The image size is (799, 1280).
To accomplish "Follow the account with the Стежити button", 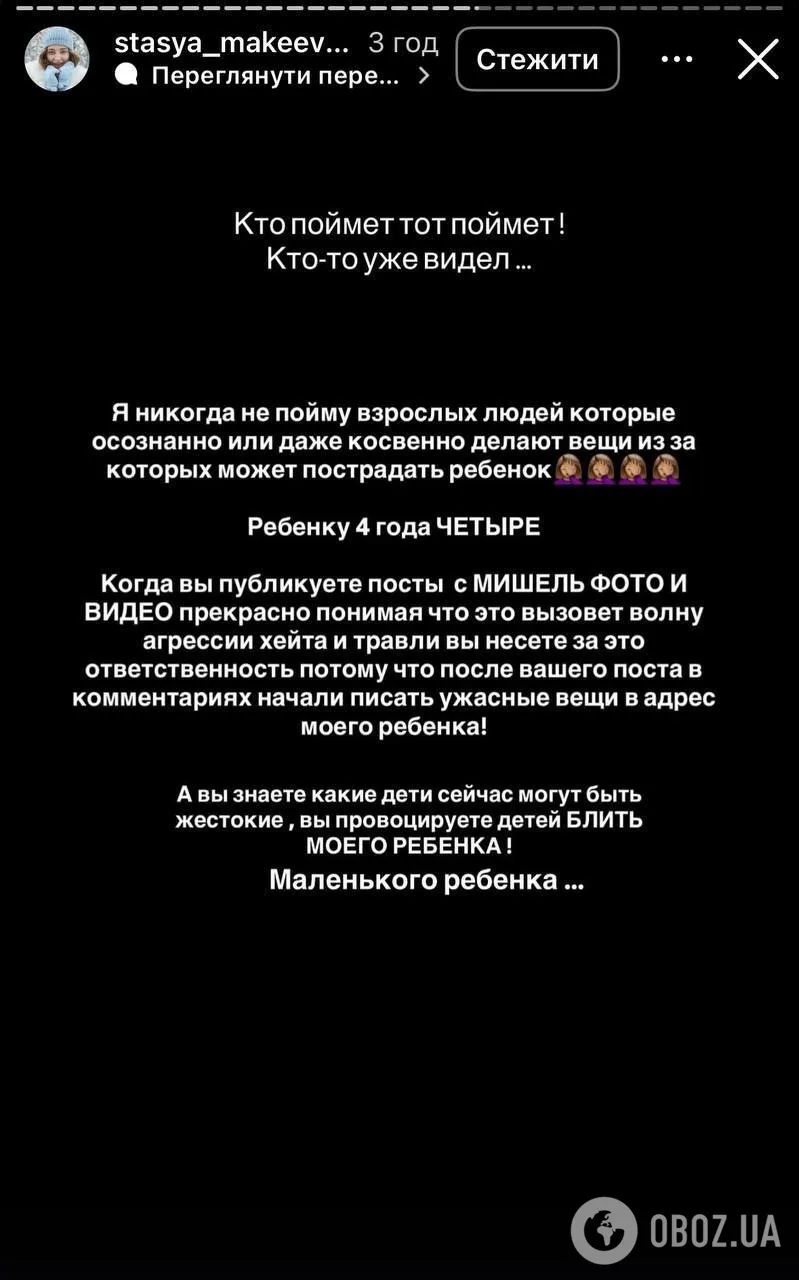I will [x=537, y=59].
